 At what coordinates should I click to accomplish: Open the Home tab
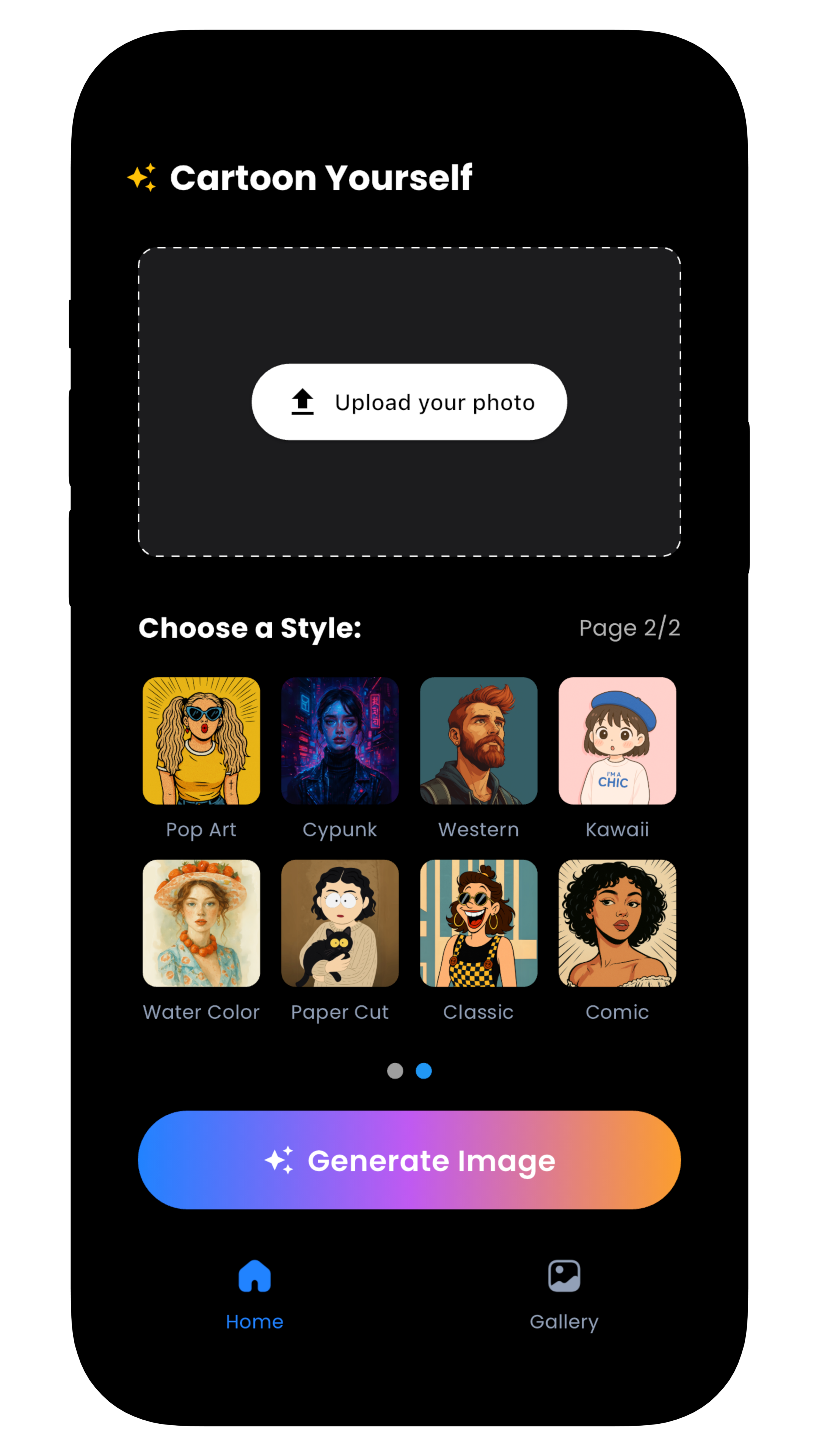(254, 1294)
